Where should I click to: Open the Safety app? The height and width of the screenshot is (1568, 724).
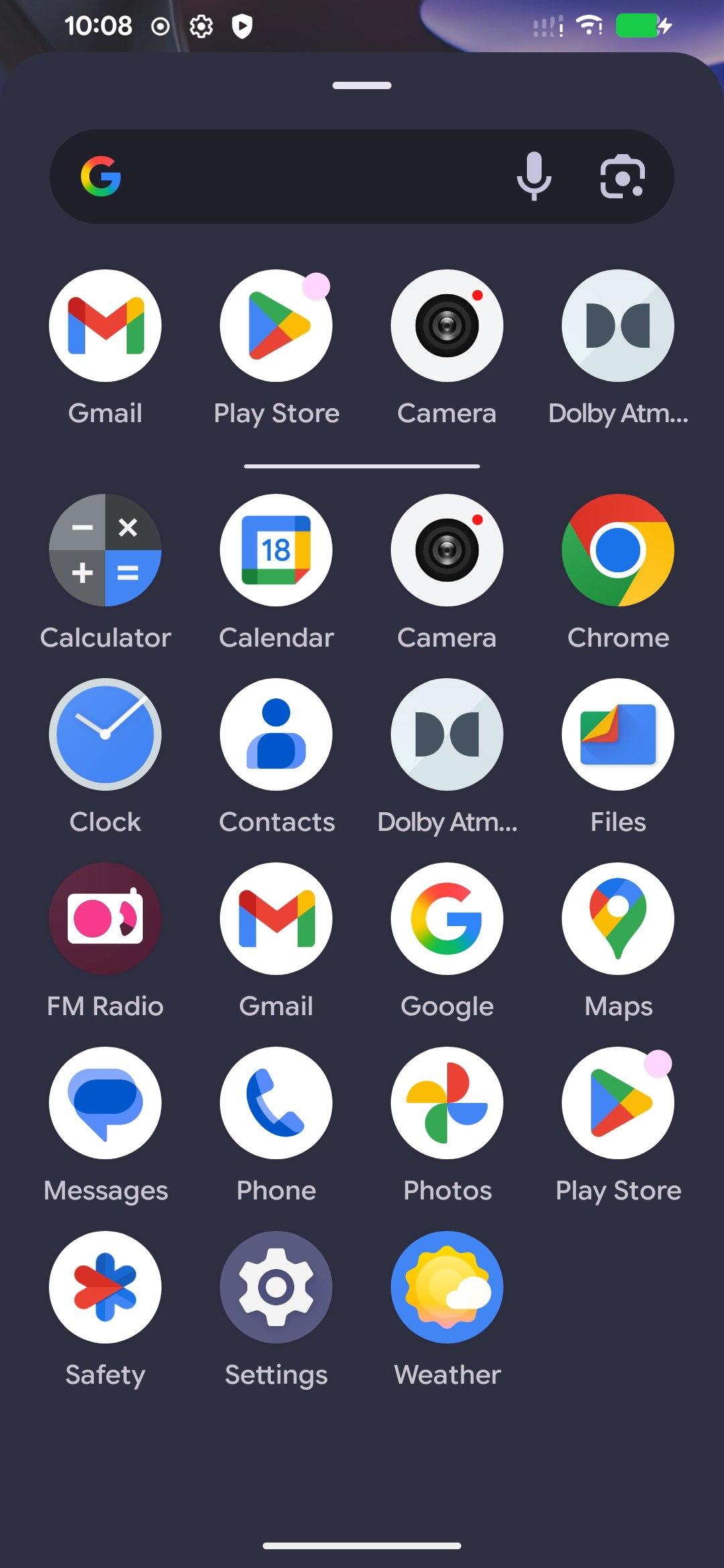[105, 1287]
